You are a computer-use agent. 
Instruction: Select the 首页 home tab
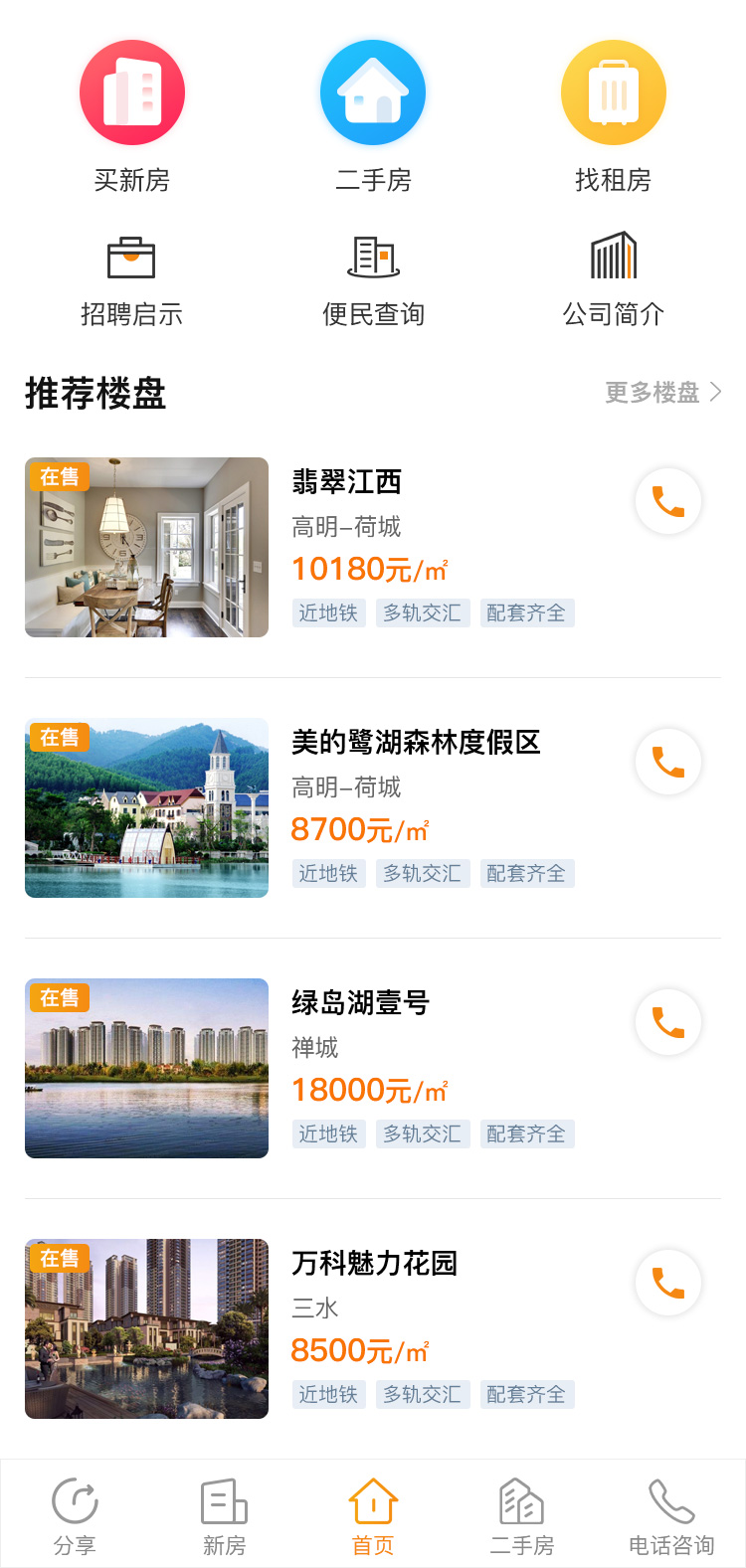[373, 1515]
